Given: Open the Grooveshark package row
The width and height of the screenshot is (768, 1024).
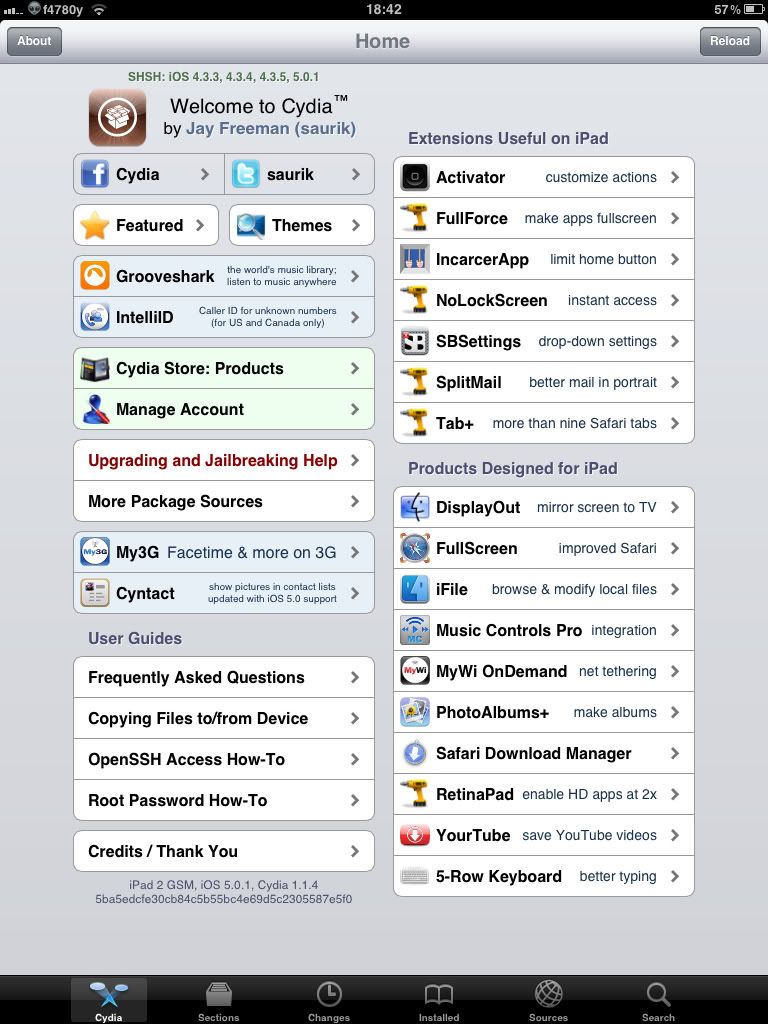Looking at the screenshot, I should coord(223,276).
